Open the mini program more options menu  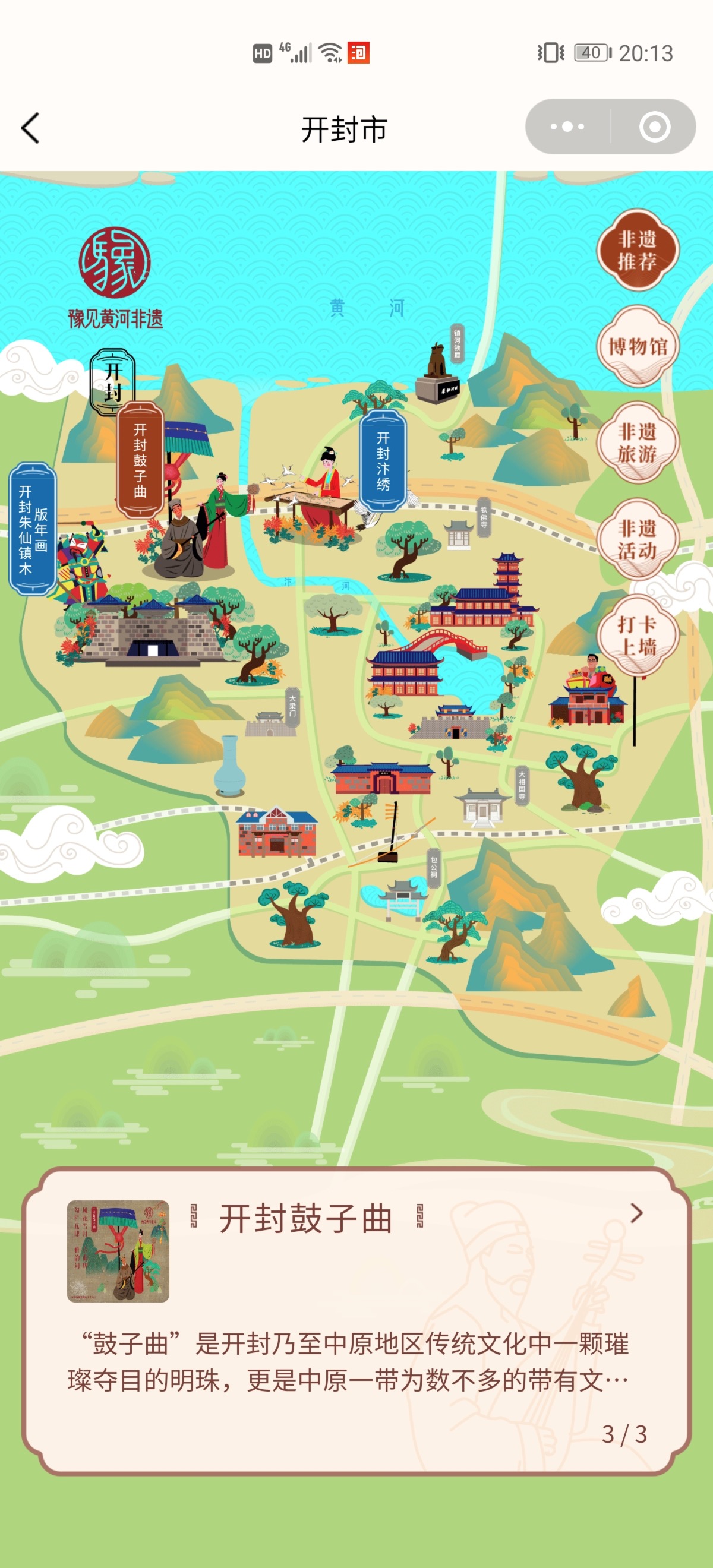coord(567,127)
